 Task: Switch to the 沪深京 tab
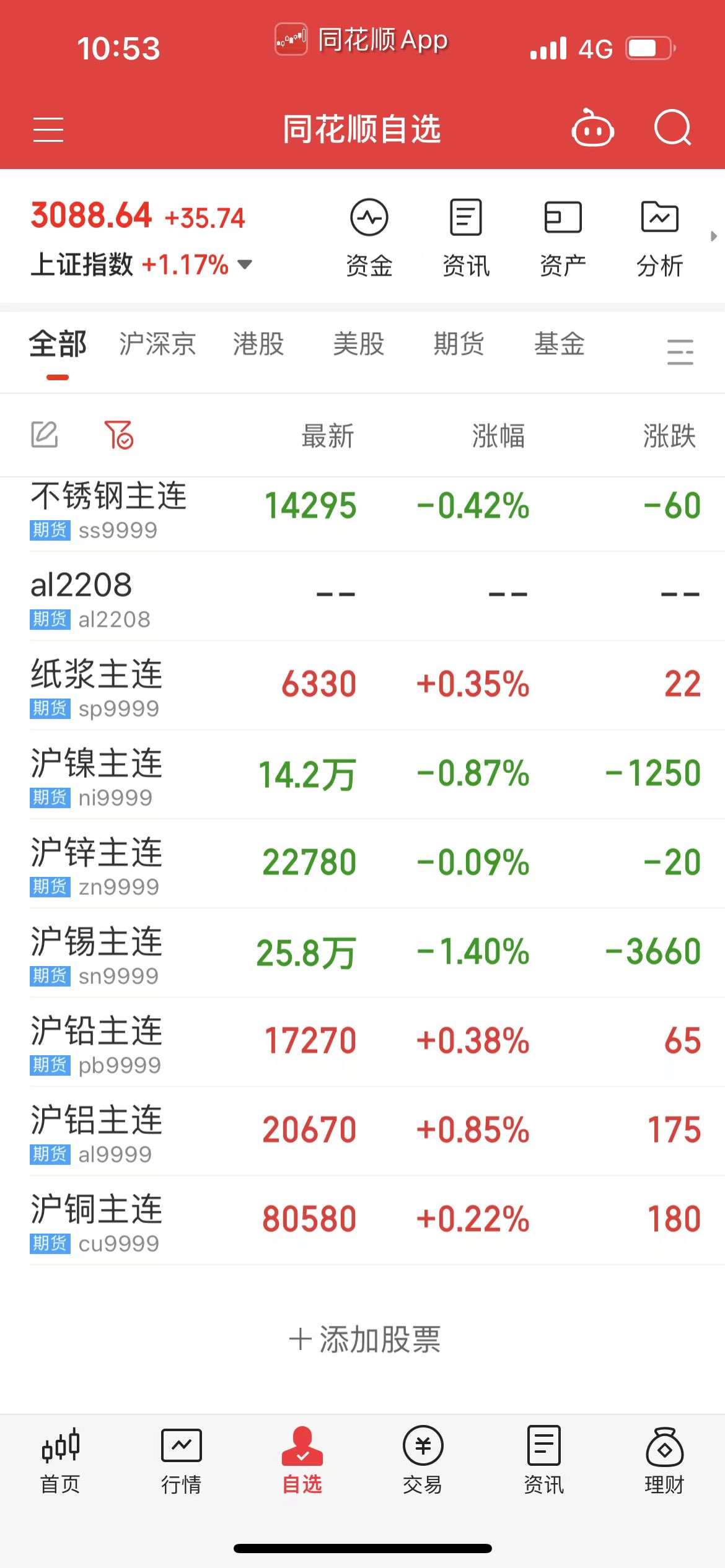coord(157,344)
